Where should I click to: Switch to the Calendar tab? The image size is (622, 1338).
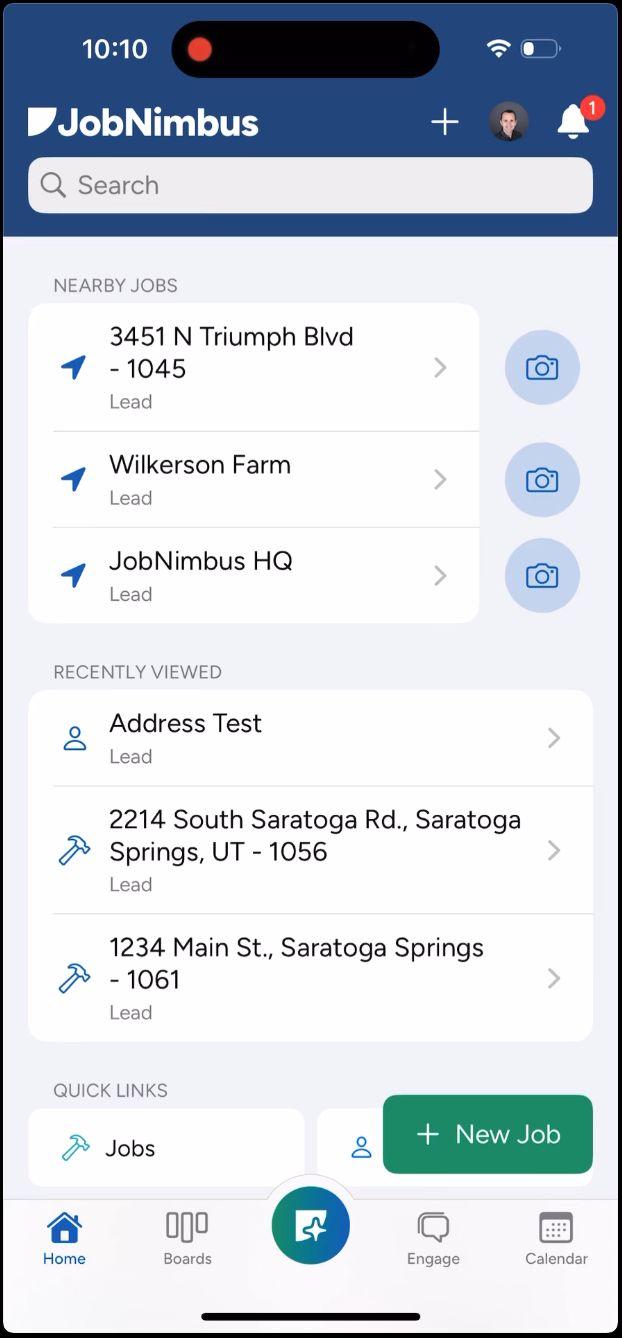556,1238
